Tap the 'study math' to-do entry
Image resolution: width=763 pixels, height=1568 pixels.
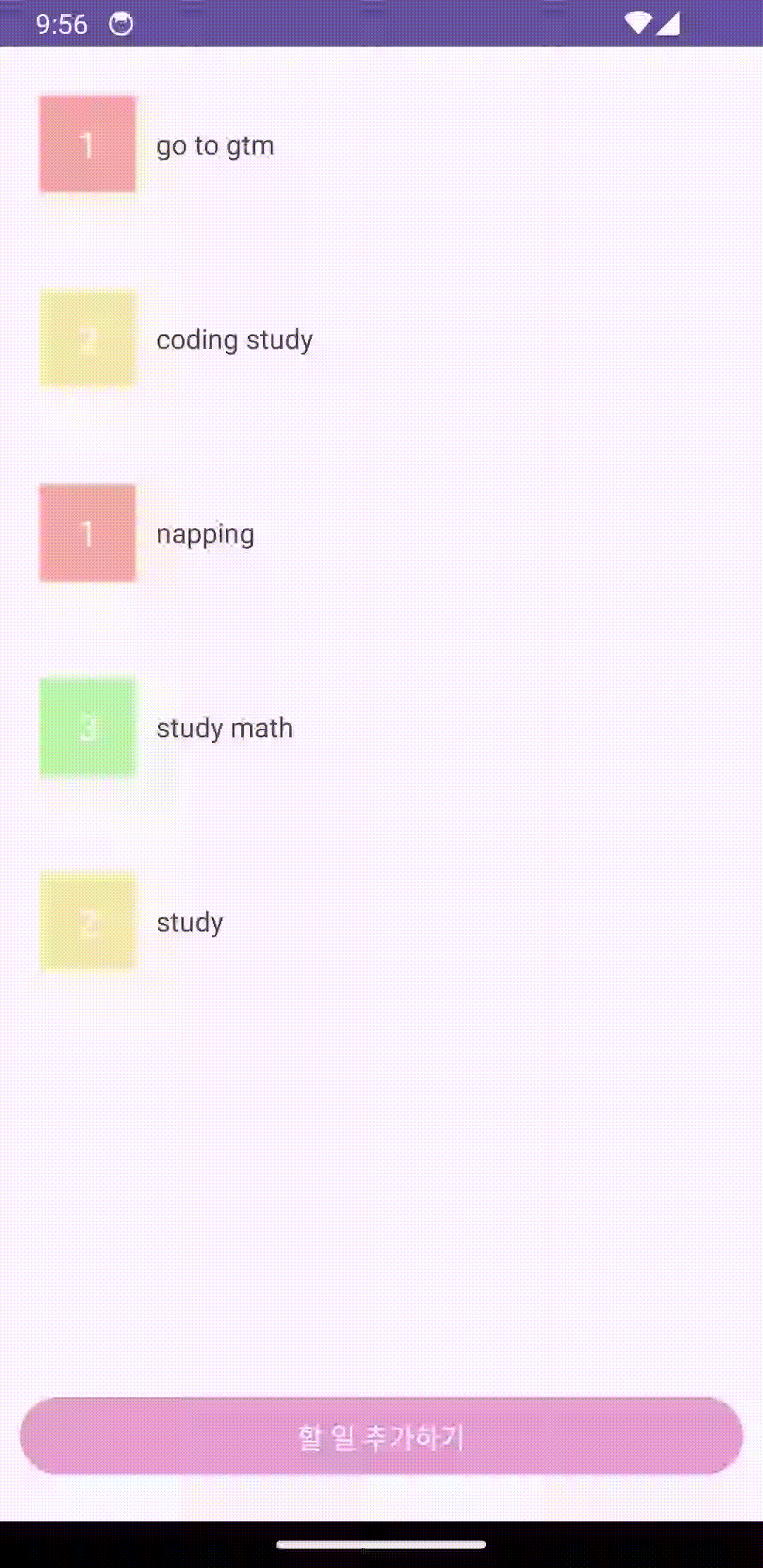(225, 728)
